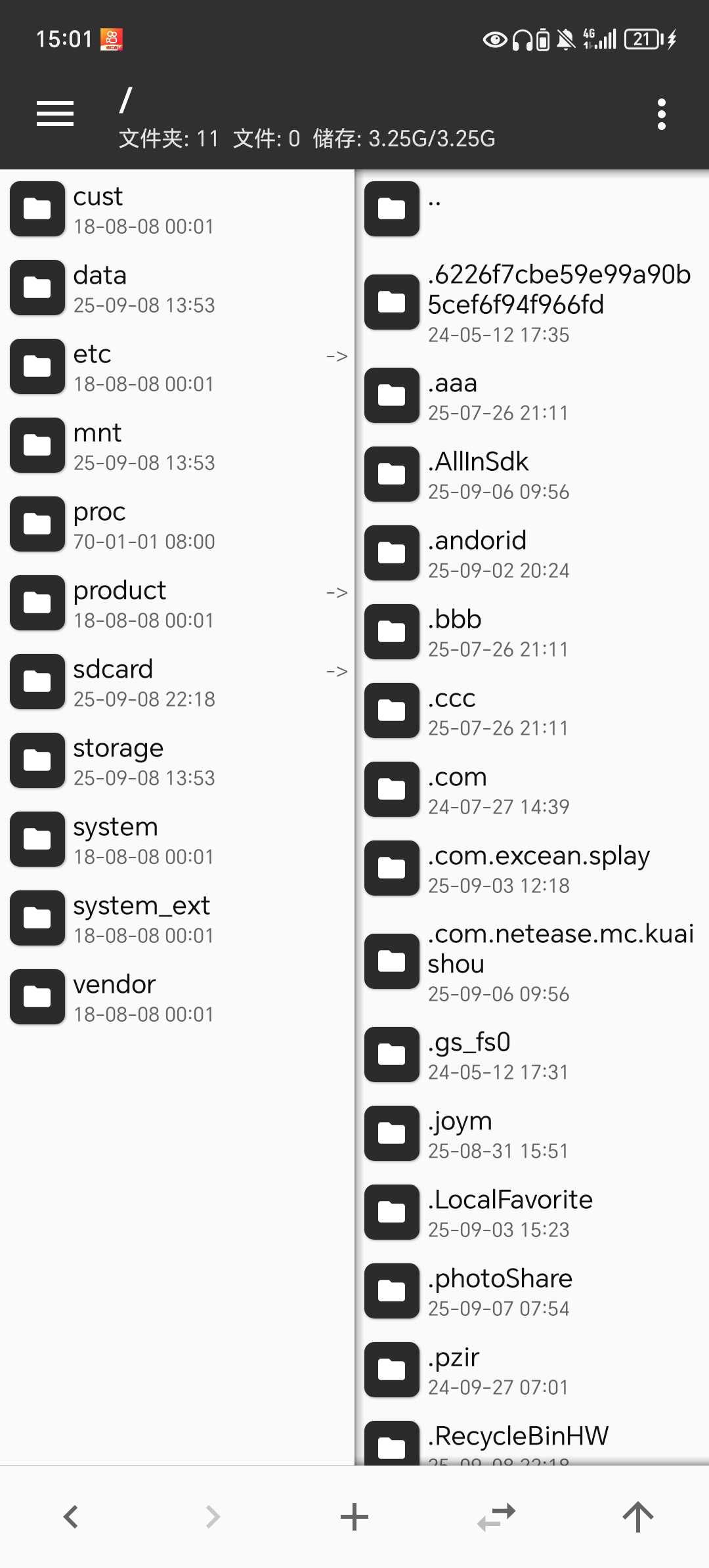Go up one directory with up arrow

(x=638, y=1517)
